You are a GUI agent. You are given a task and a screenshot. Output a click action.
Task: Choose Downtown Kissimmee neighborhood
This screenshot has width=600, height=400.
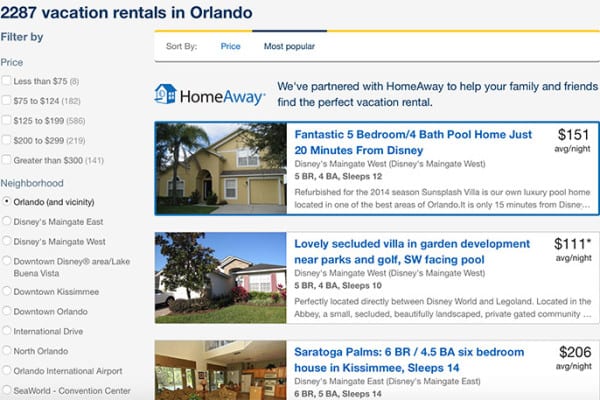[8, 291]
